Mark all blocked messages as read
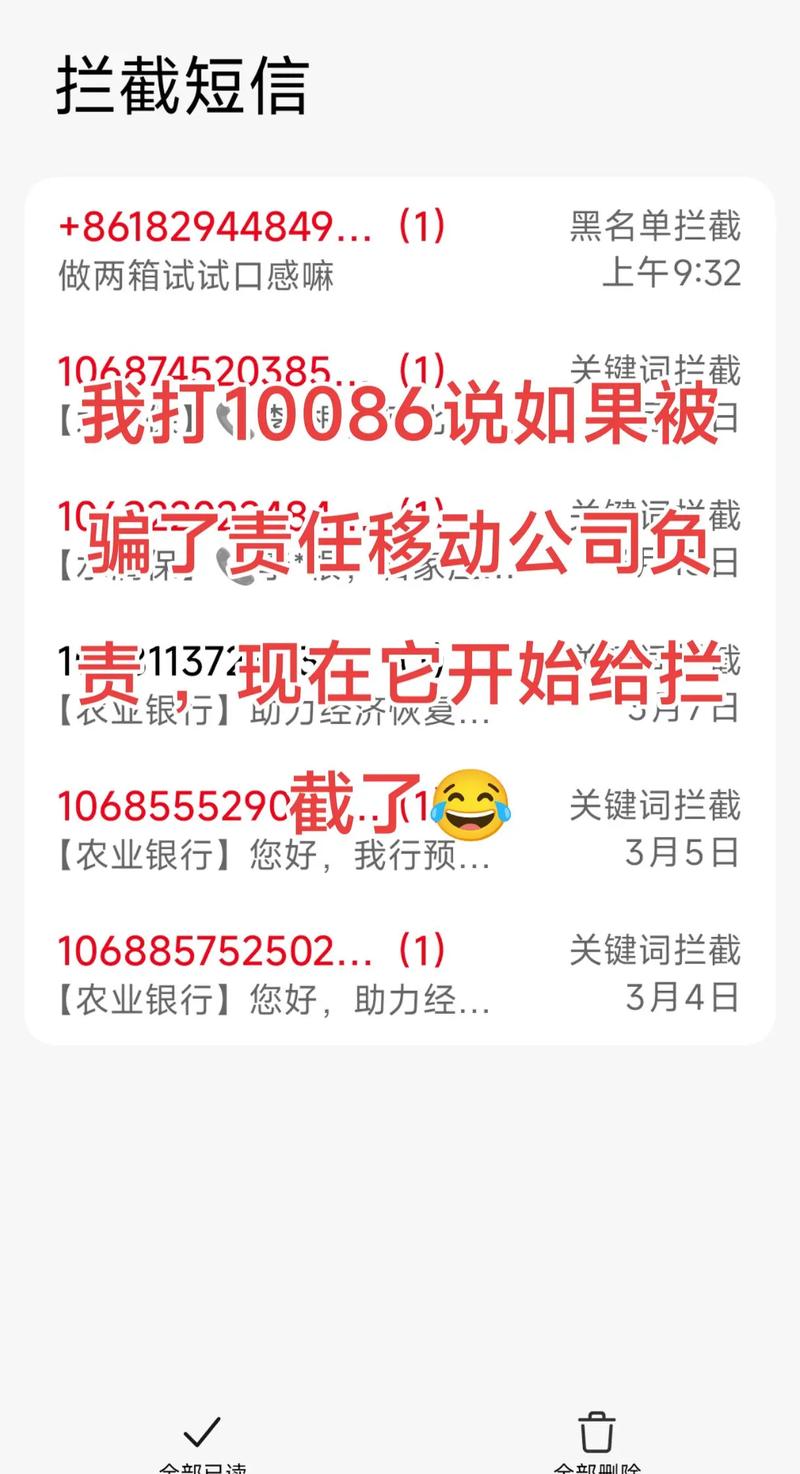The height and width of the screenshot is (1474, 800). click(x=202, y=1440)
